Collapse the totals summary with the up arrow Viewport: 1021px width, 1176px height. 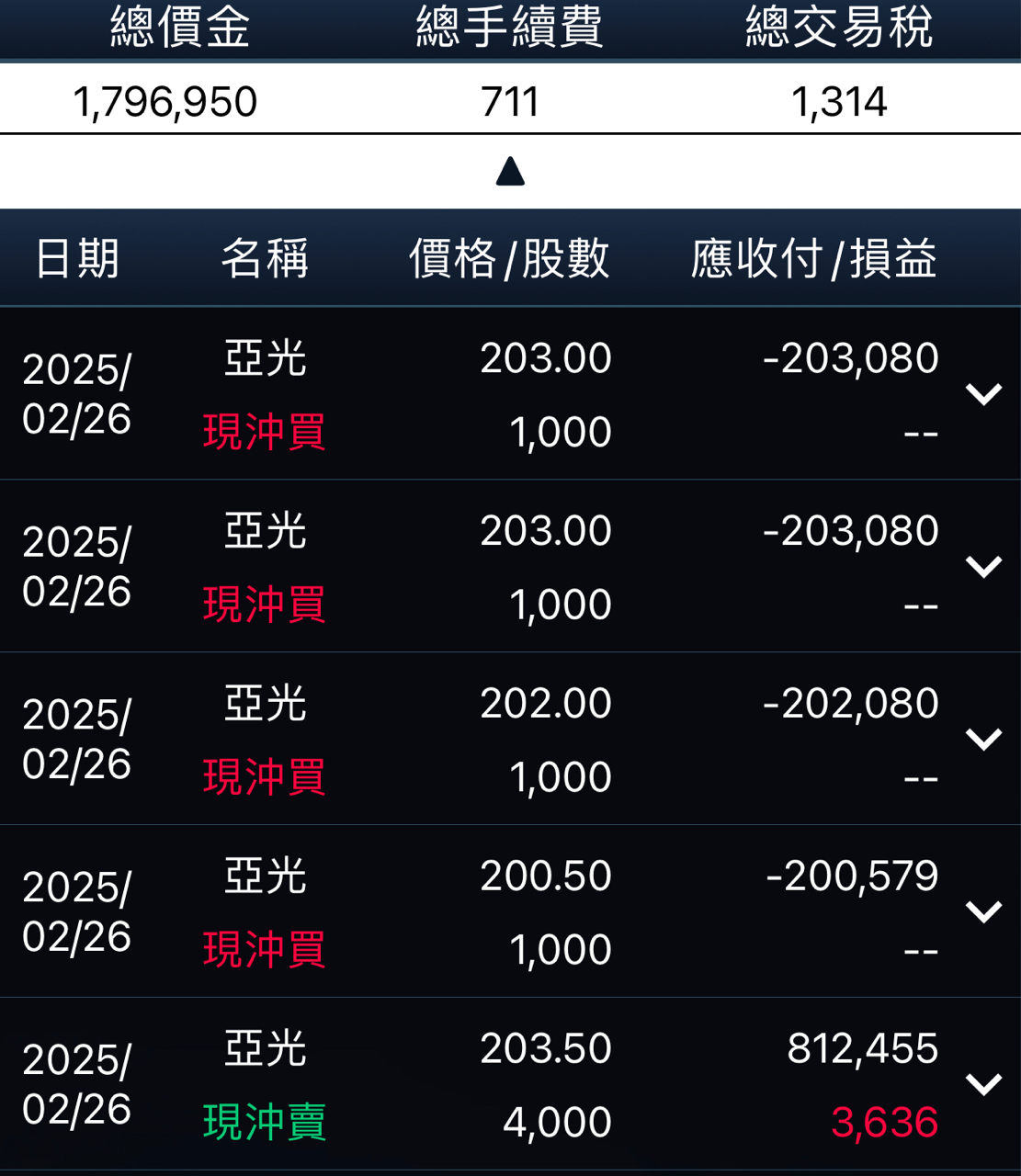(510, 172)
